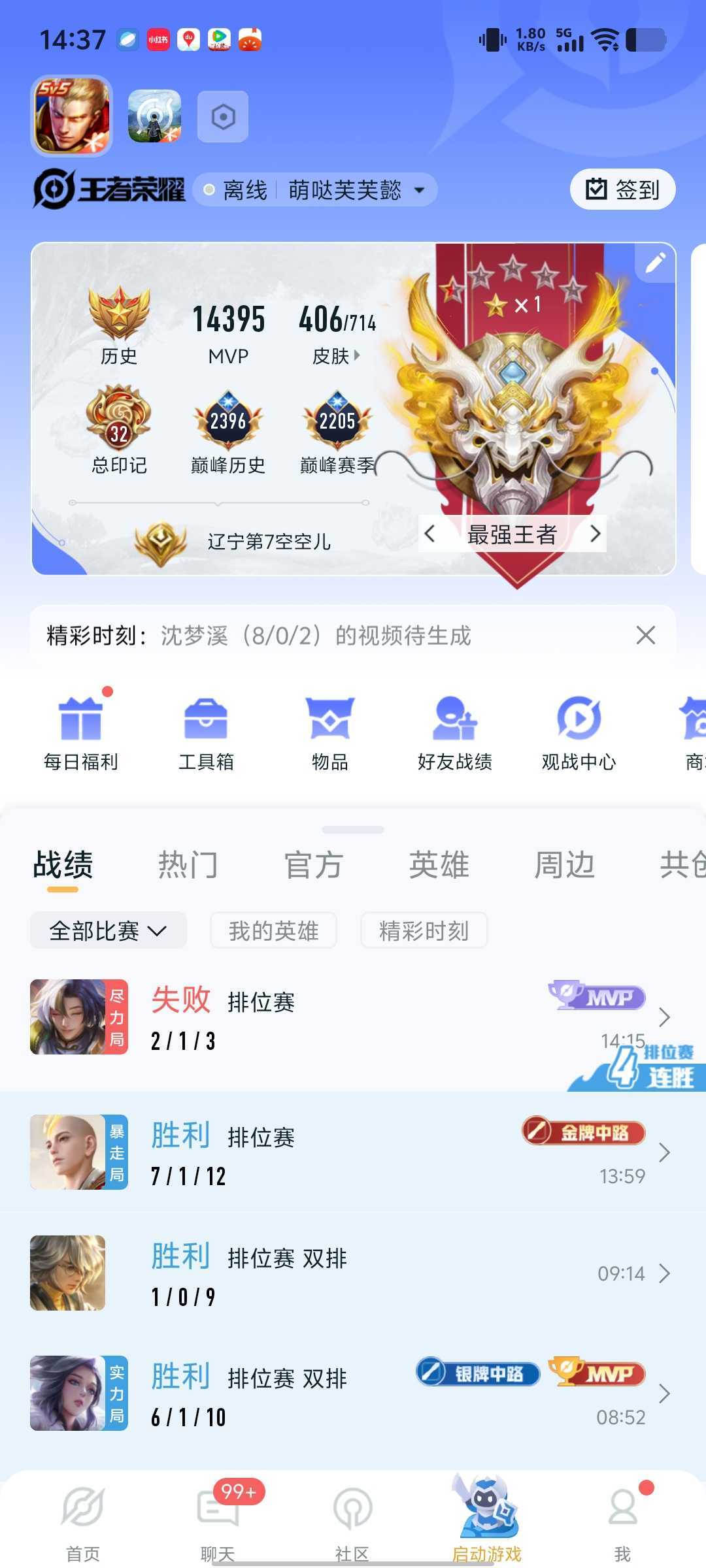706x1568 pixels.
Task: Select the 我的英雄 chip
Action: (273, 930)
